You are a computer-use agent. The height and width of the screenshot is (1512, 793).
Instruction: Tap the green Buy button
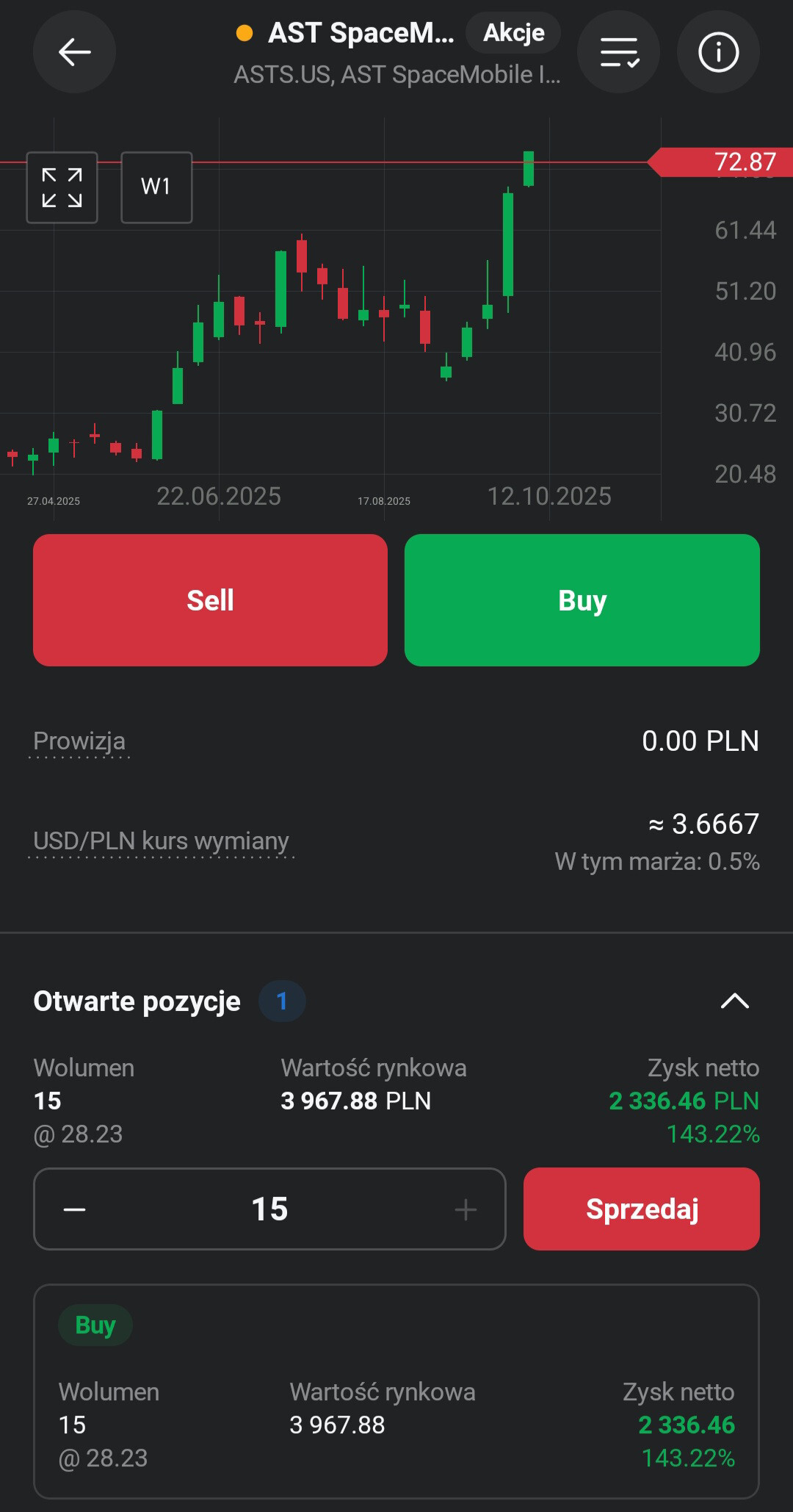582,600
